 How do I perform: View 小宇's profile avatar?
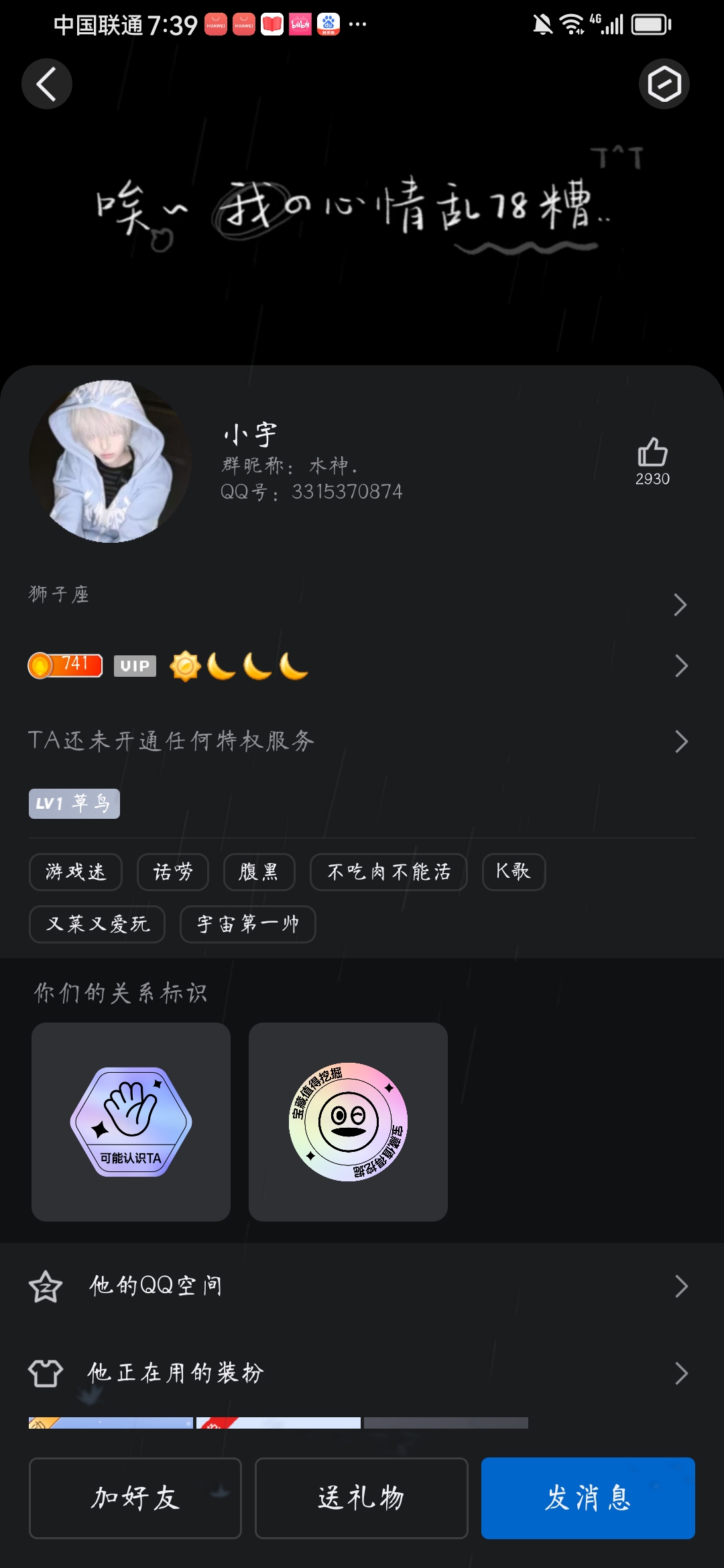point(111,462)
